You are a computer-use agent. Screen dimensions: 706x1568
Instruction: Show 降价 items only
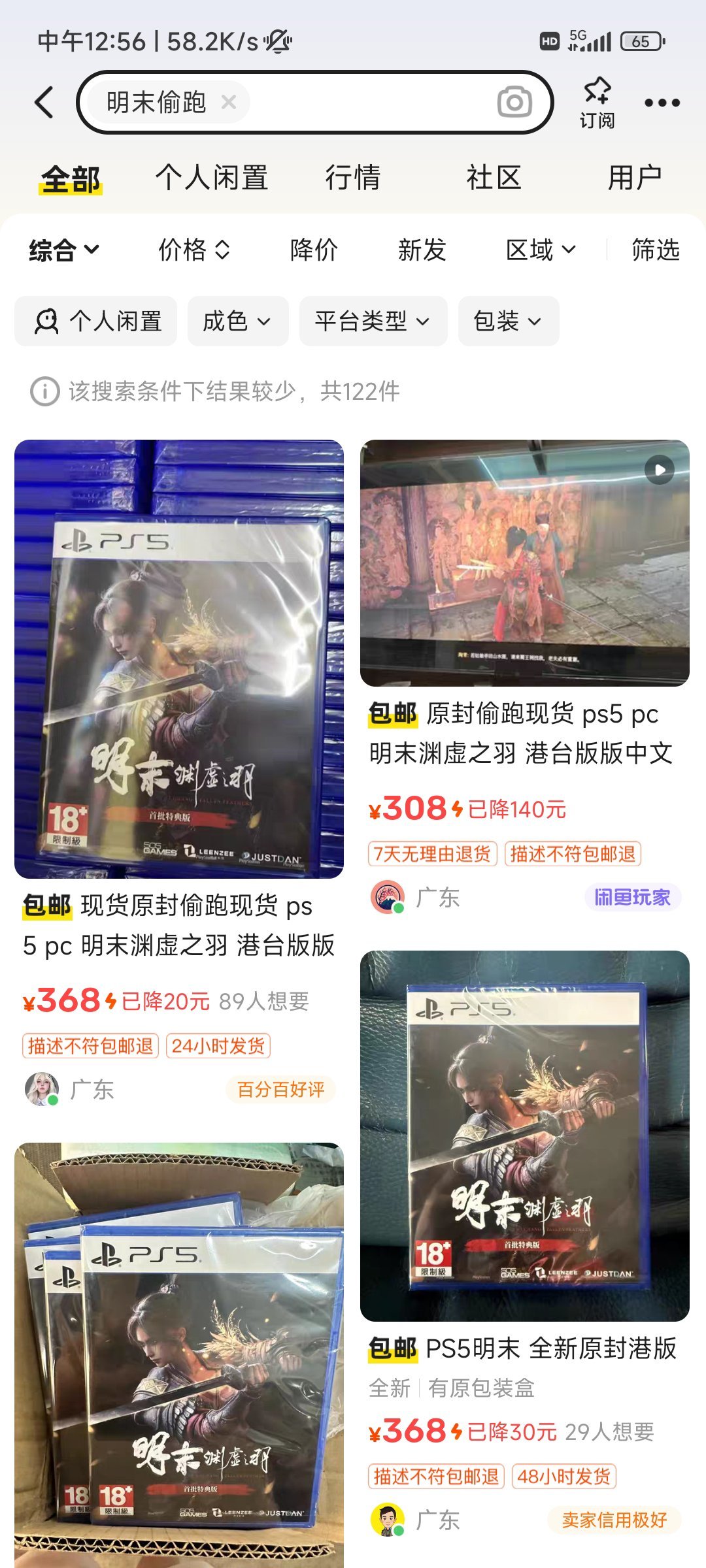(314, 250)
